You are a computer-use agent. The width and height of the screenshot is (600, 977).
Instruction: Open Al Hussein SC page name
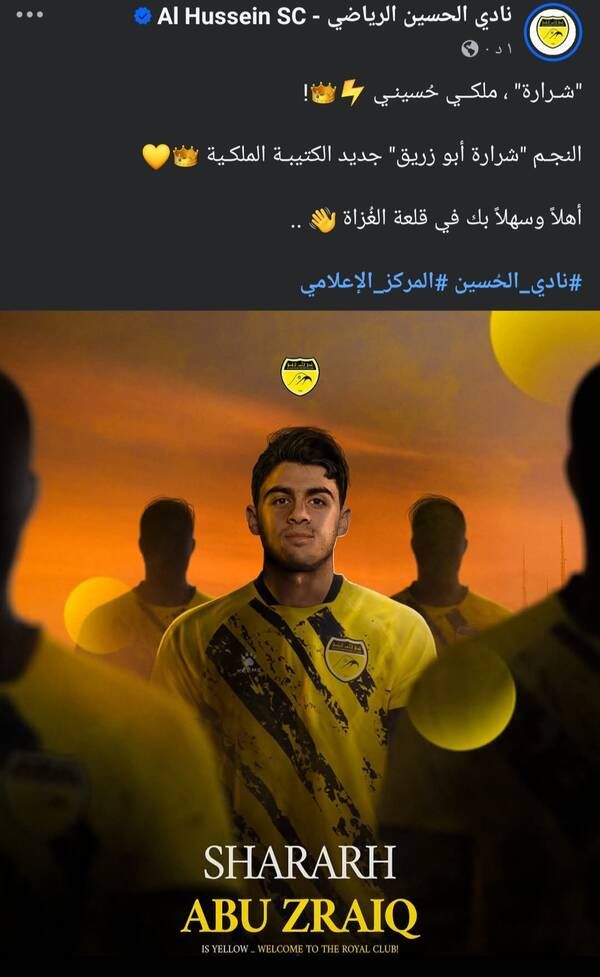[336, 16]
